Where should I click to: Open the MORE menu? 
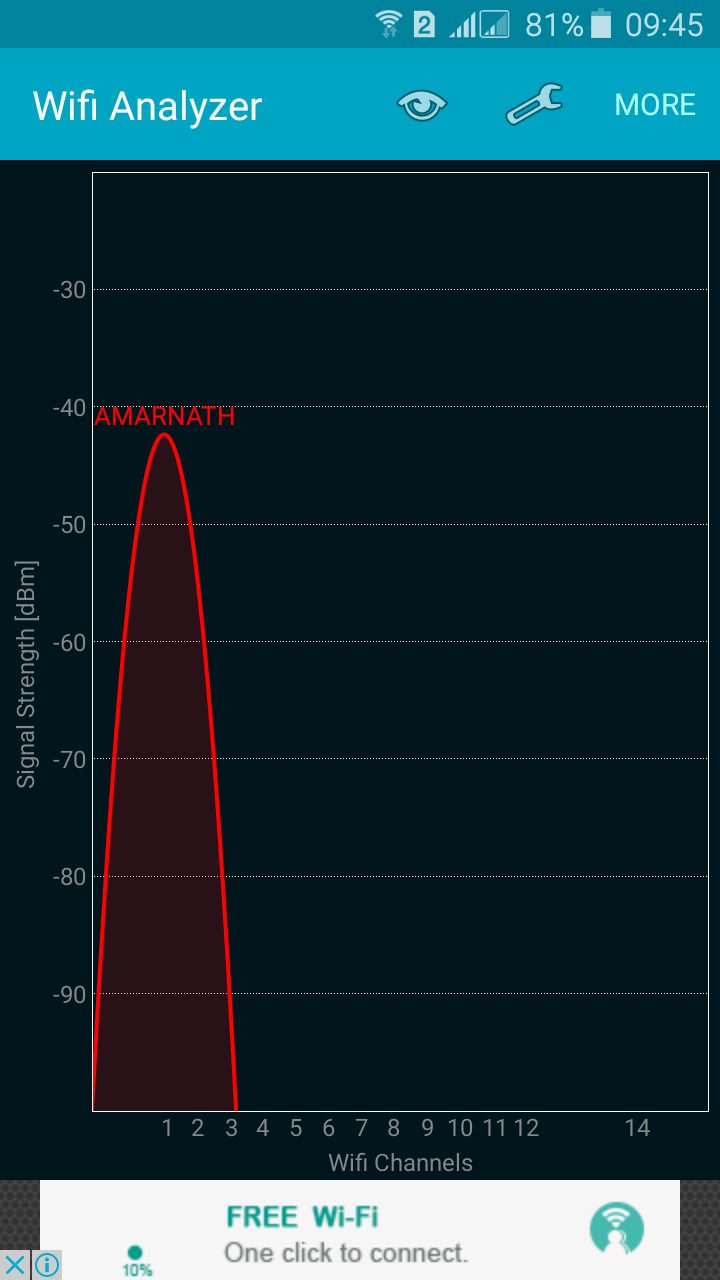click(655, 105)
